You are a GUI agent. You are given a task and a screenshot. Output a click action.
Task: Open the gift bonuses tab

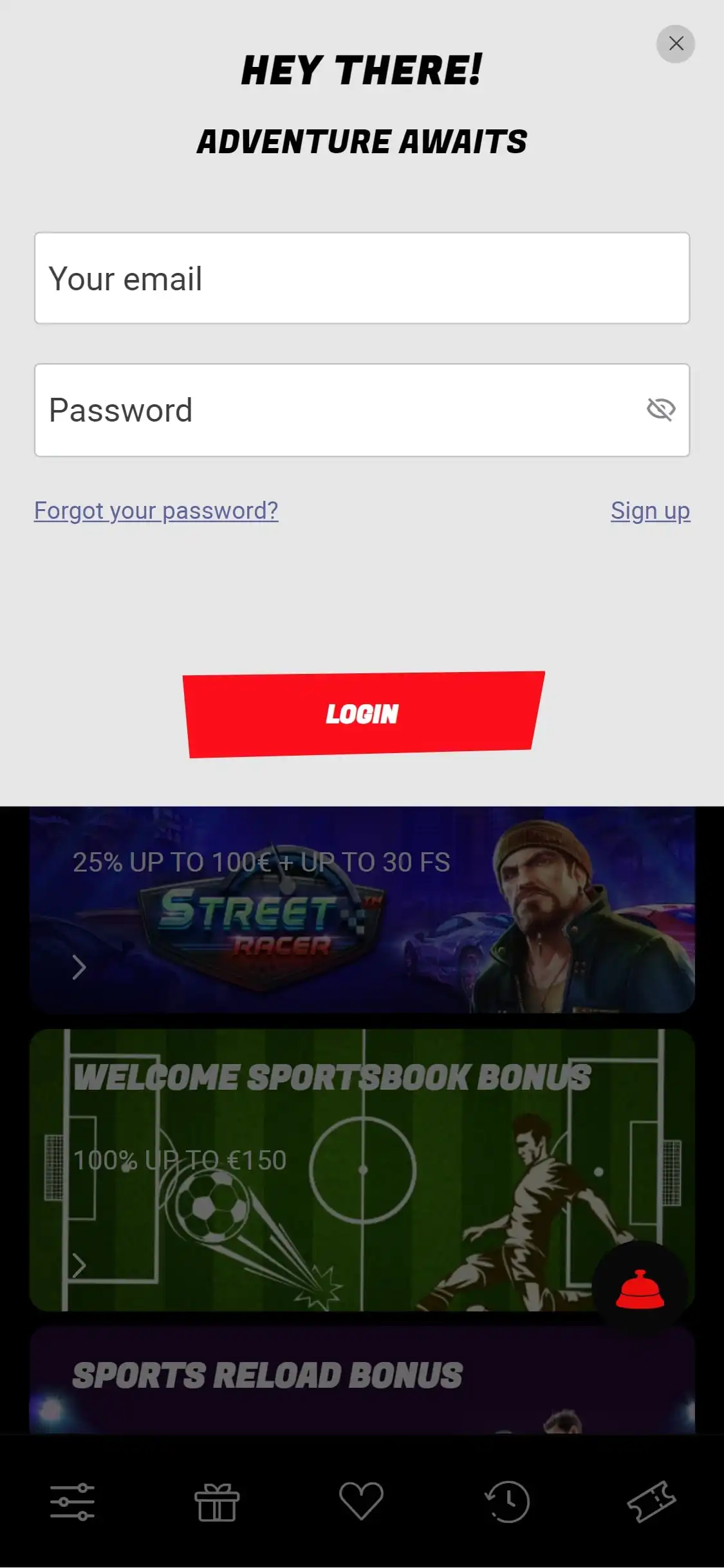click(217, 1502)
